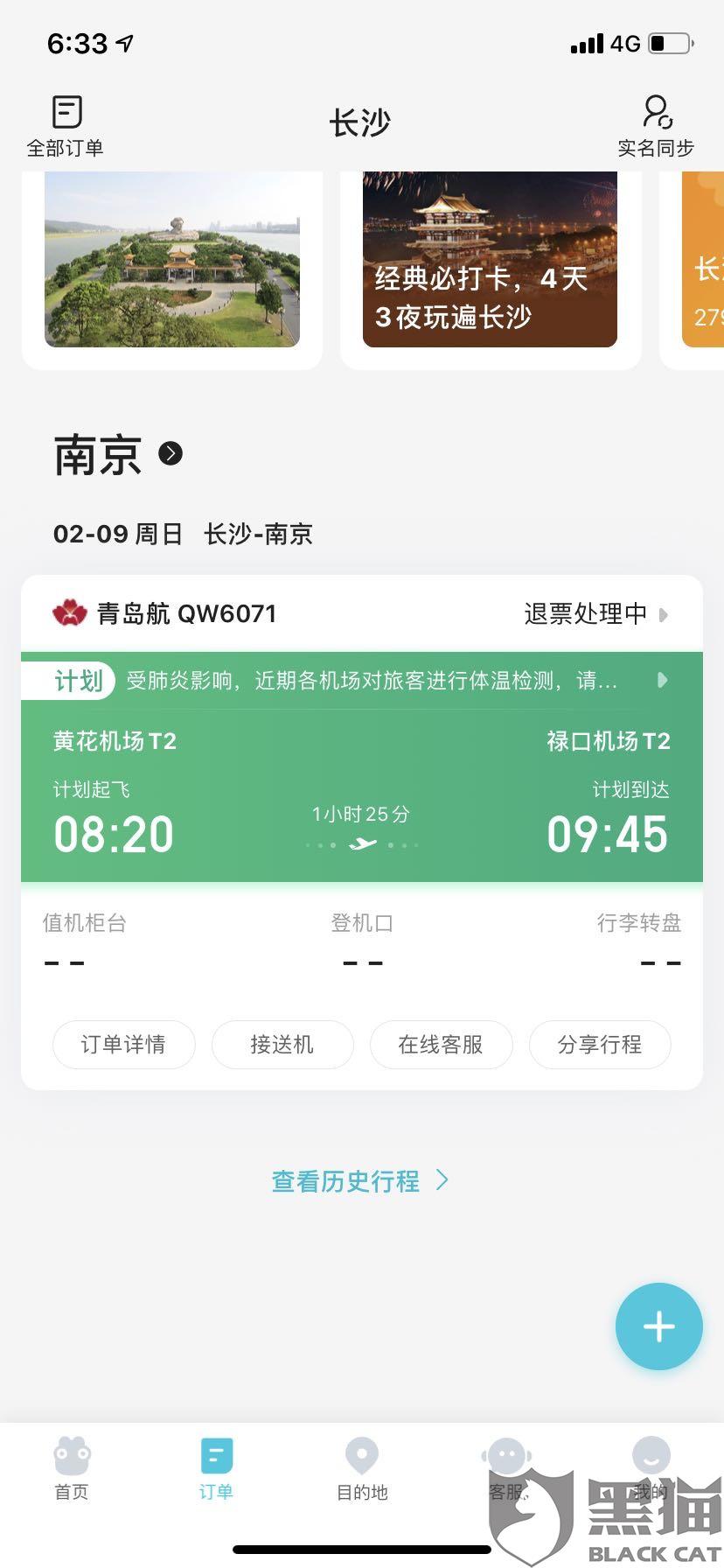This screenshot has width=724, height=1568.
Task: Contact 在线客服 for this flight
Action: [441, 1045]
